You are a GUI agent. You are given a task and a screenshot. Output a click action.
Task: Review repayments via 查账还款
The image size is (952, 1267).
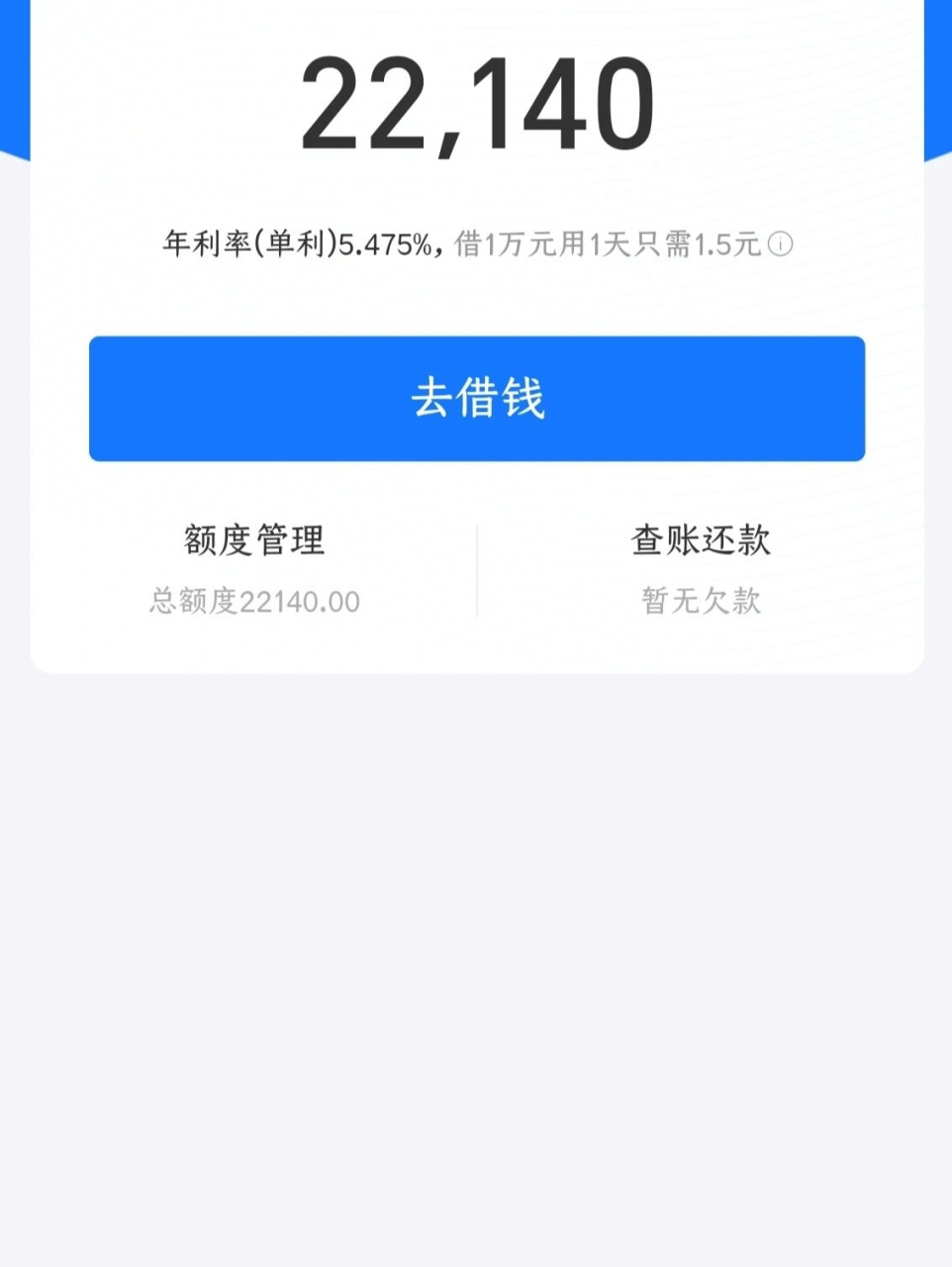[x=700, y=541]
